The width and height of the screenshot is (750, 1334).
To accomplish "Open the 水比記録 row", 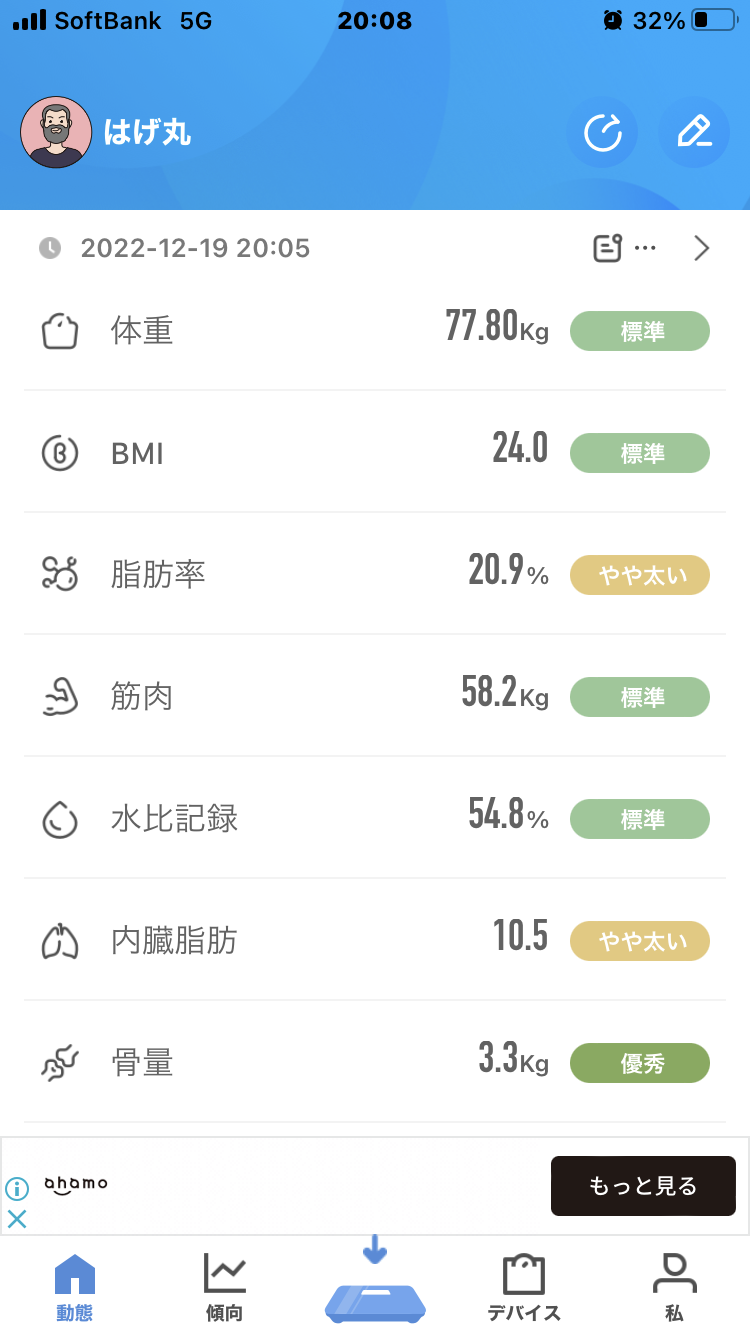I will pos(375,818).
